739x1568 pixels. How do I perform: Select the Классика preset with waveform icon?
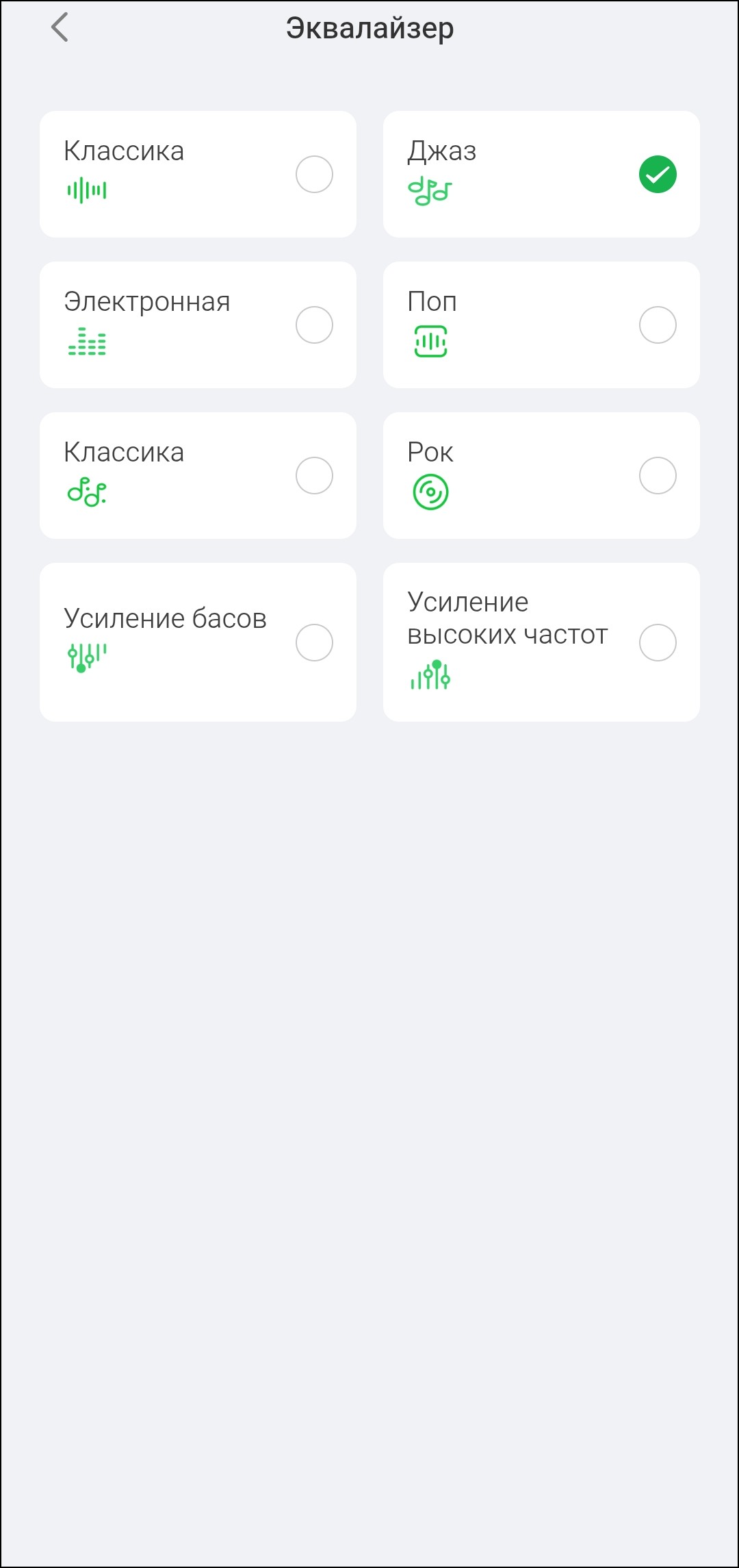(x=314, y=175)
